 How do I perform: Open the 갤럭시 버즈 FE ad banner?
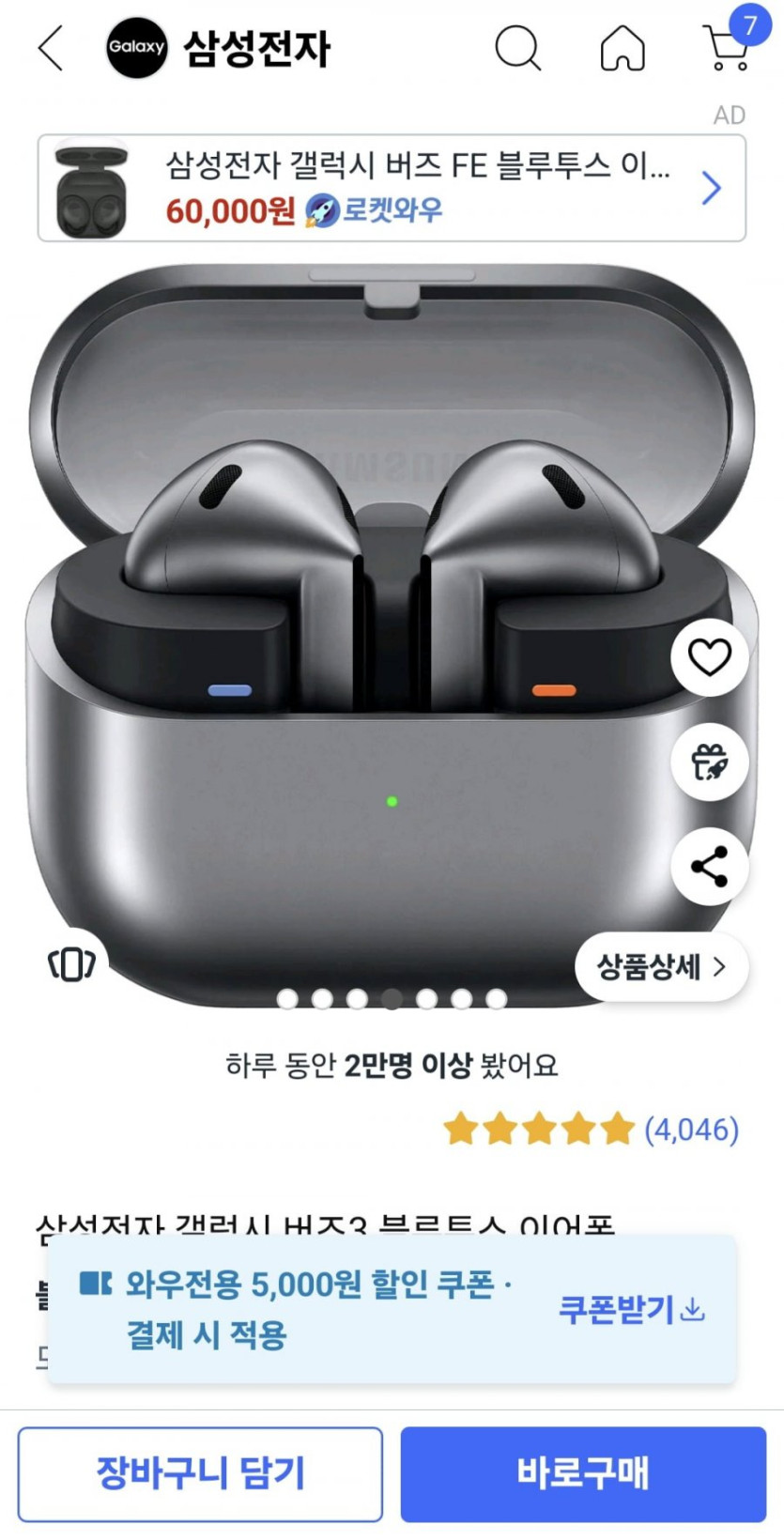pyautogui.click(x=392, y=189)
